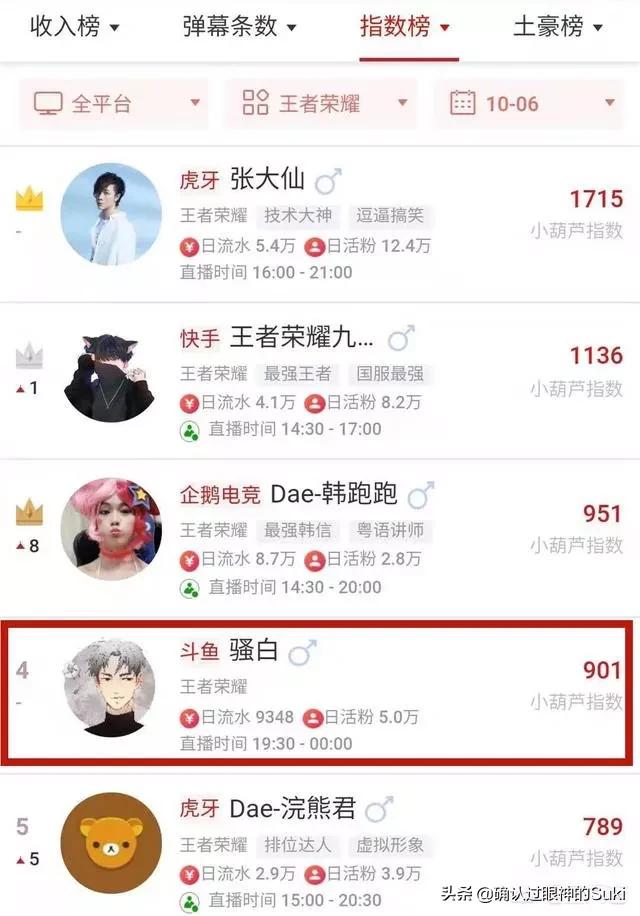Select the 指数榜 tab
The width and height of the screenshot is (640, 916).
[x=405, y=27]
